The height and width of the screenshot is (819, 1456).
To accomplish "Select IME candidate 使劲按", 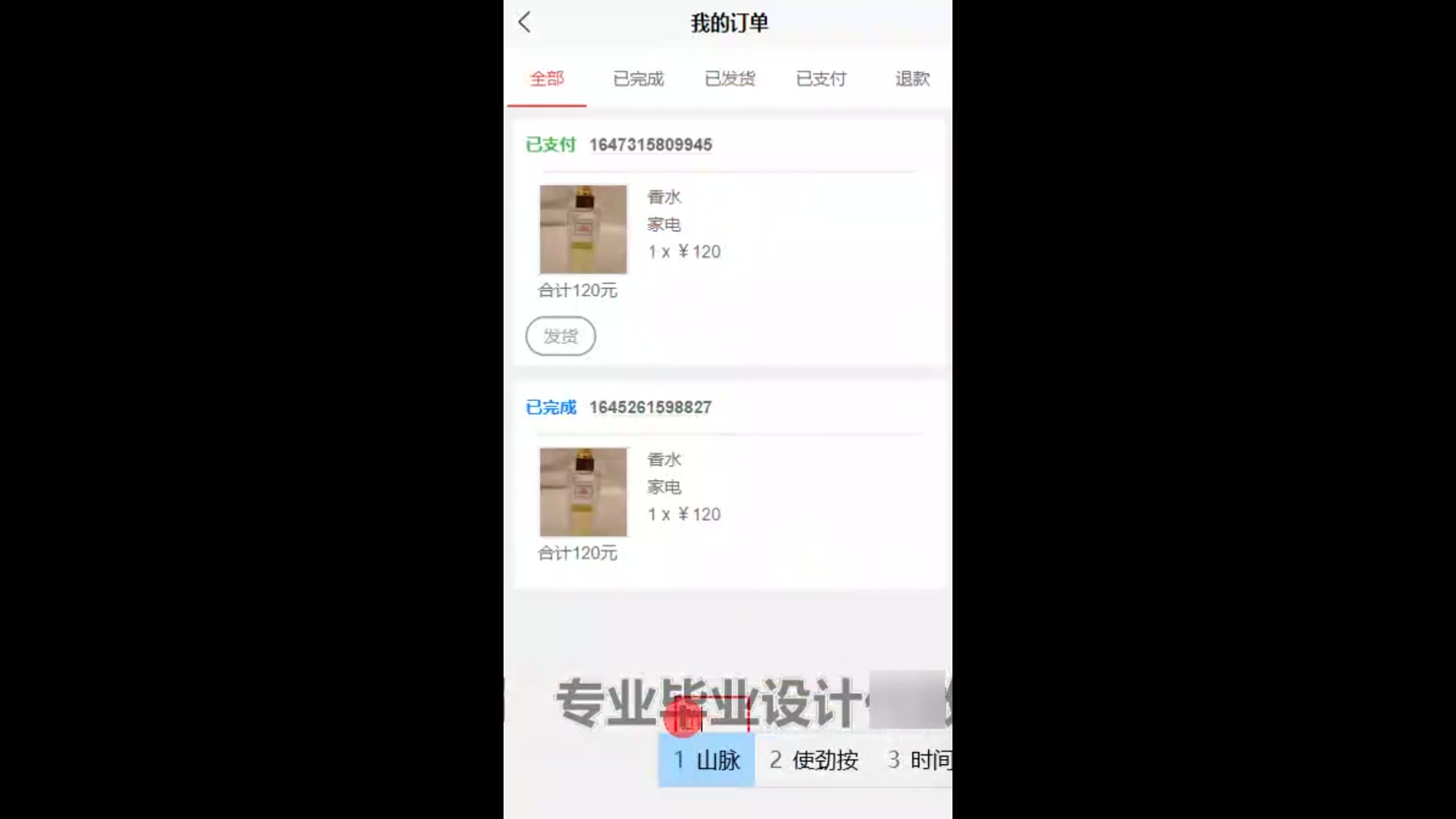I will [x=814, y=760].
